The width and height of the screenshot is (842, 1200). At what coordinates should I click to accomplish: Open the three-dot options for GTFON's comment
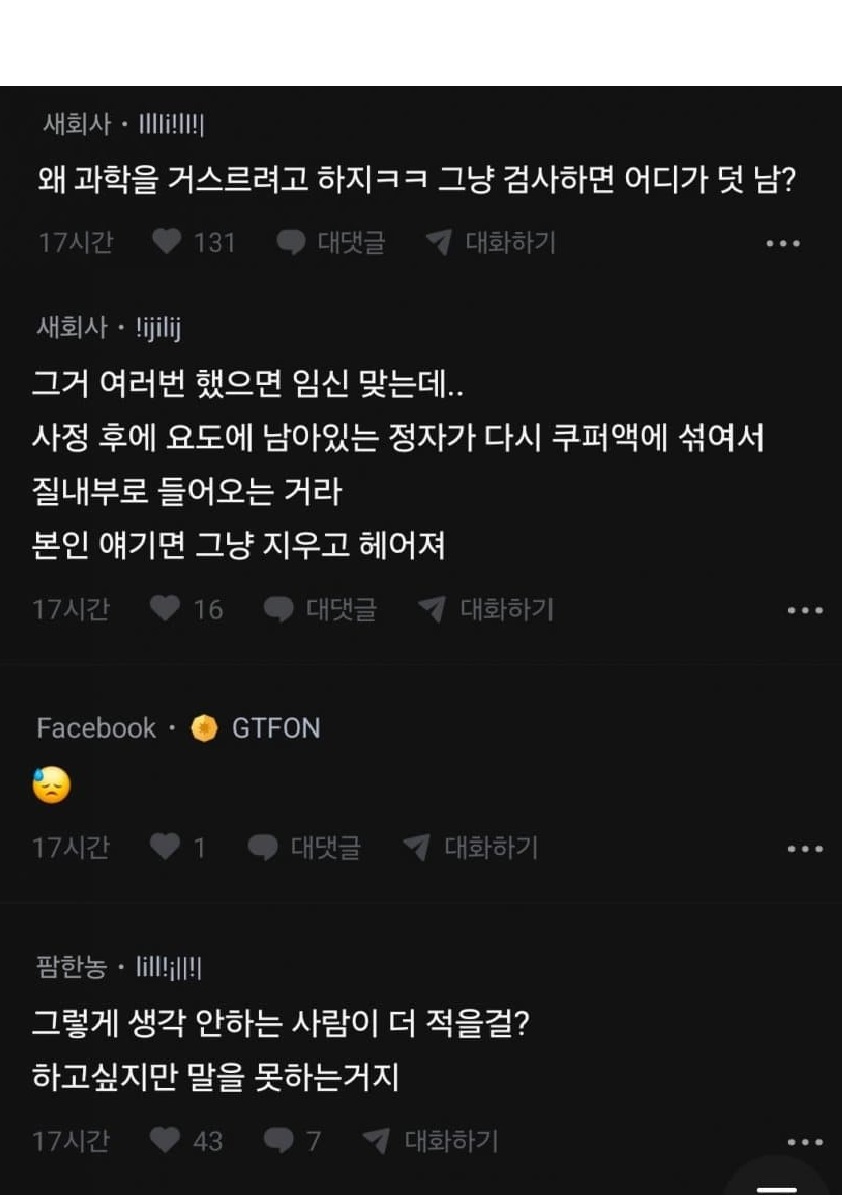pyautogui.click(x=805, y=847)
